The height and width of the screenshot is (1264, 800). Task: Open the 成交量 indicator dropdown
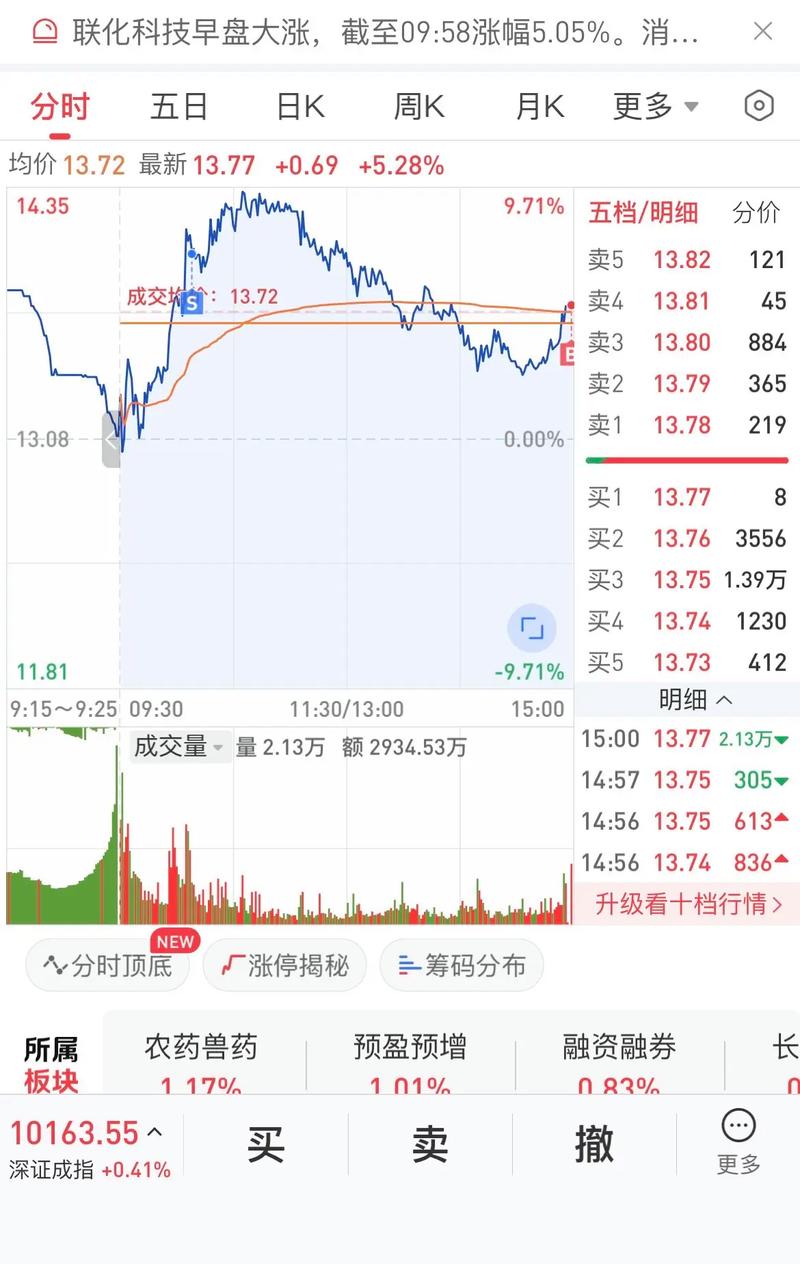click(179, 746)
